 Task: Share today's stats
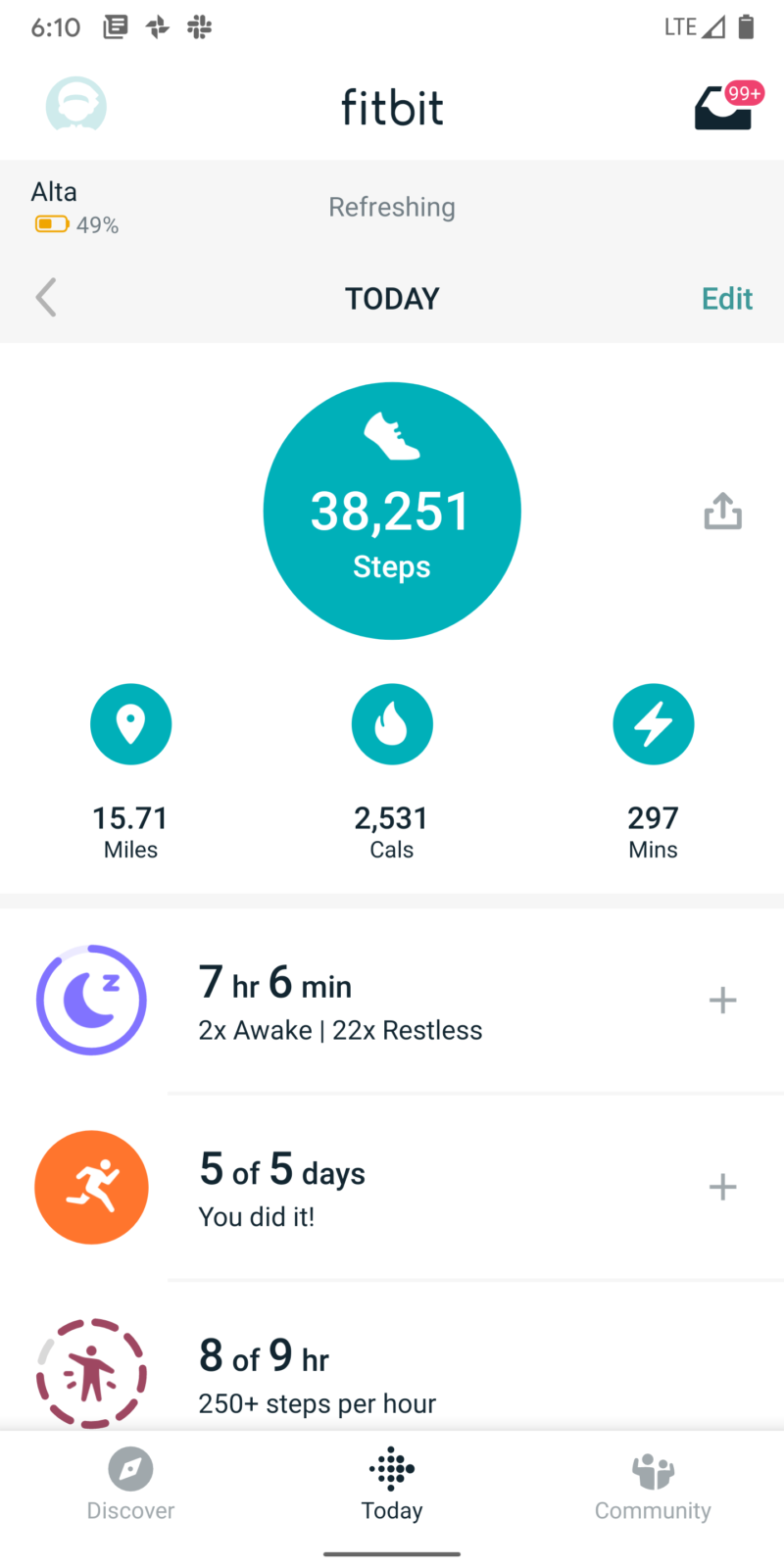(x=722, y=512)
